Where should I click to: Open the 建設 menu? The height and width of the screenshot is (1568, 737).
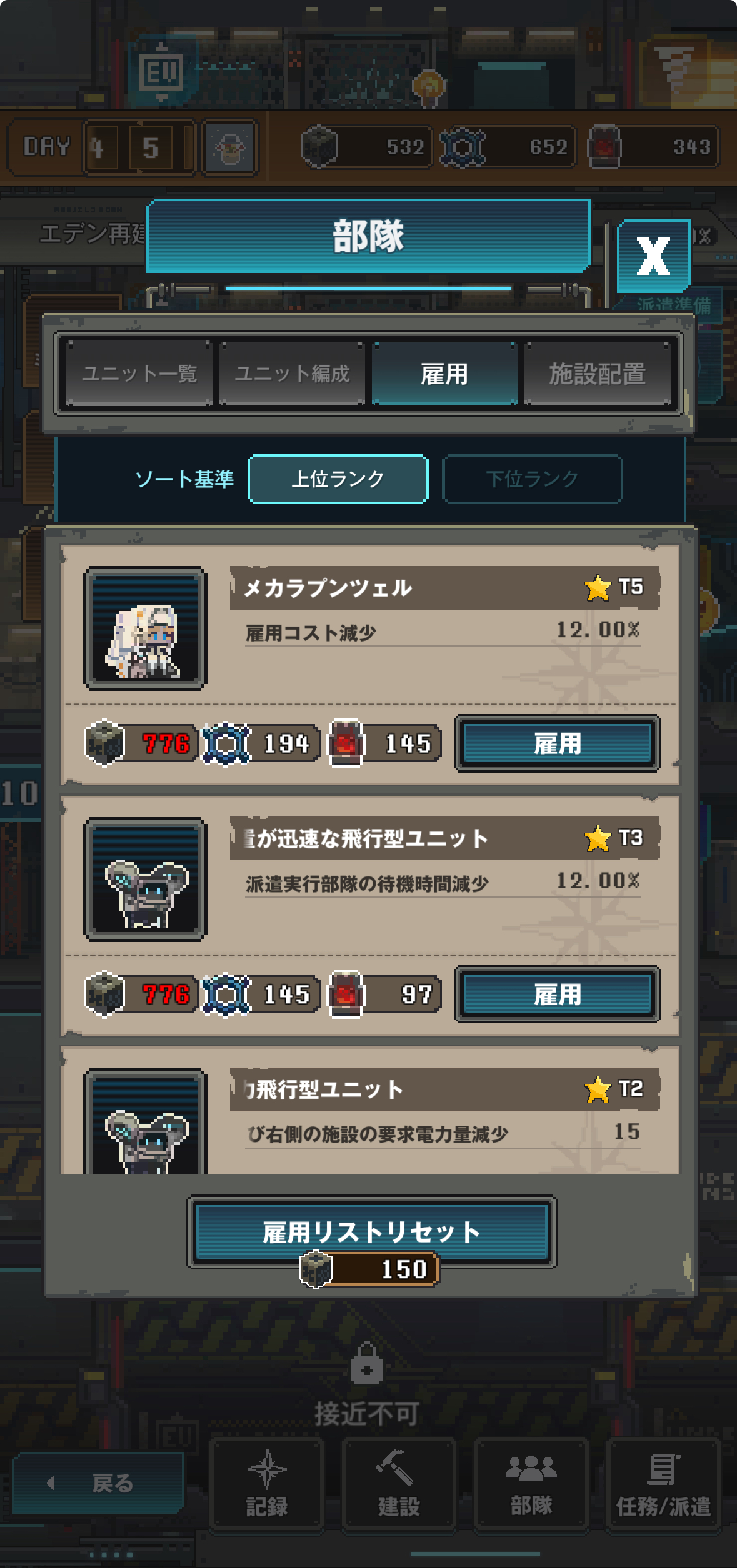pos(399,1484)
